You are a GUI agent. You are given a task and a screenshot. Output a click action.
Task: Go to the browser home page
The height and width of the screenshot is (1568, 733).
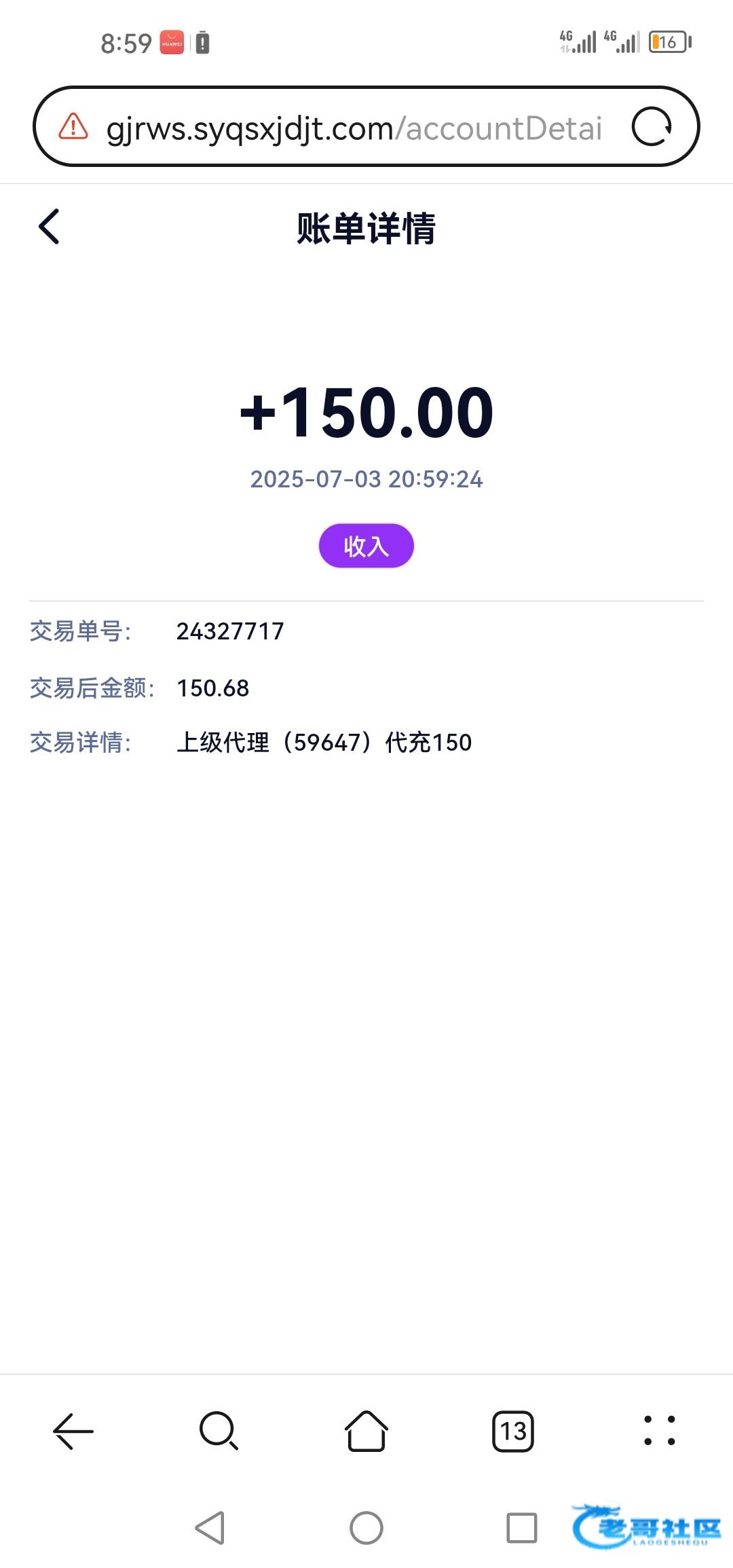(366, 1430)
